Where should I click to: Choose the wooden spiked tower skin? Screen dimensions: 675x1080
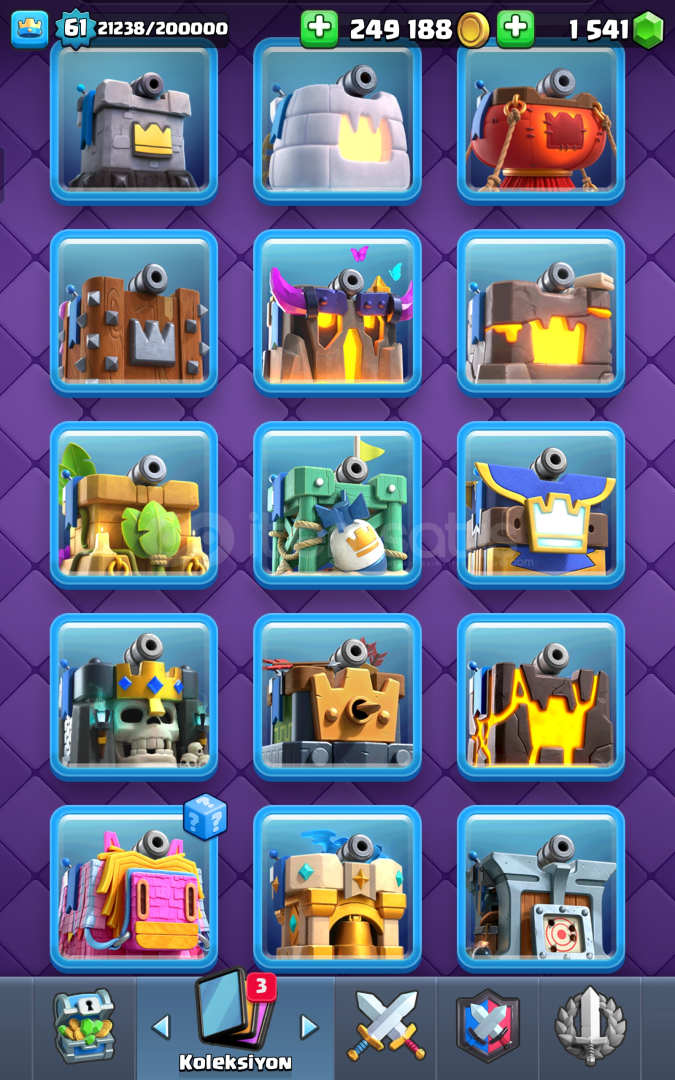(x=134, y=312)
